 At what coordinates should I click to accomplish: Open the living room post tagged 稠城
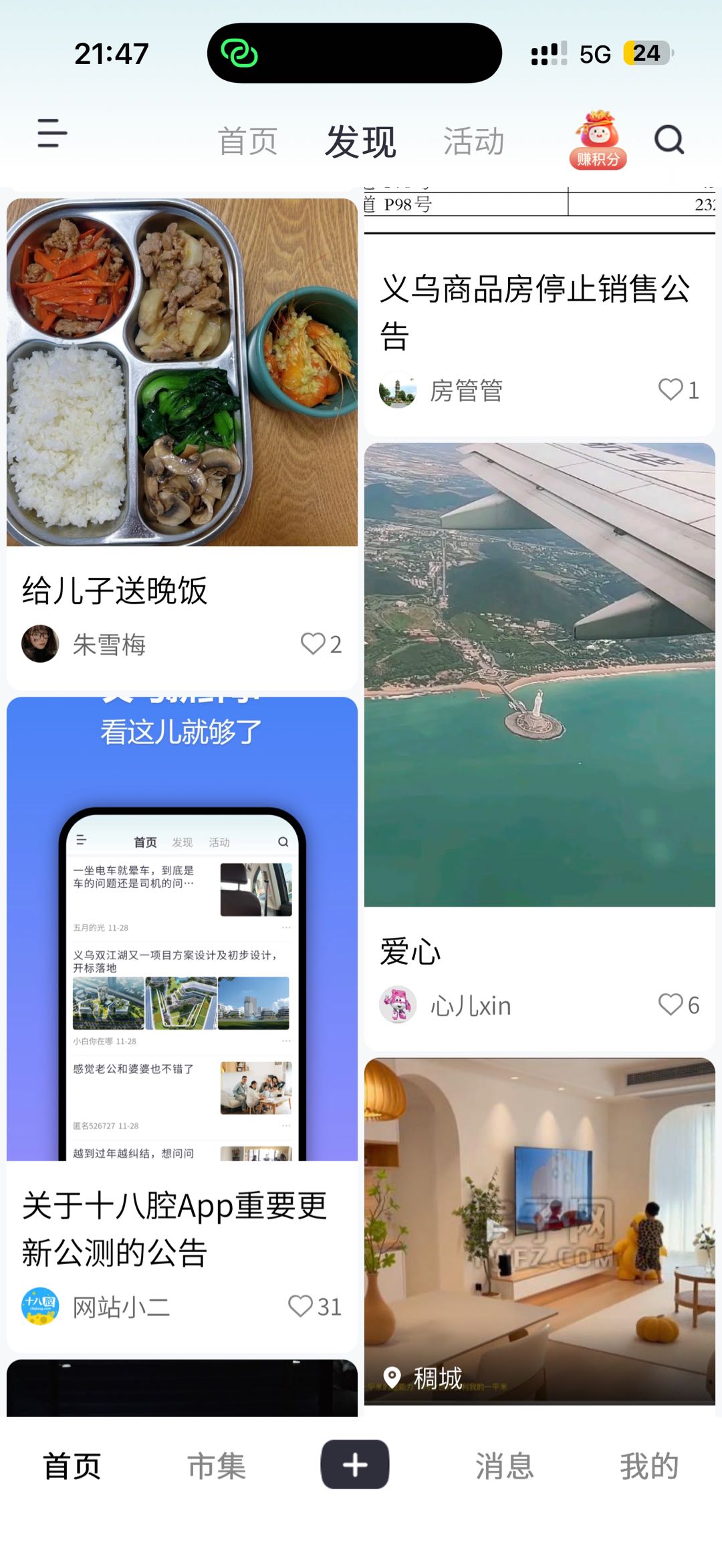539,1229
